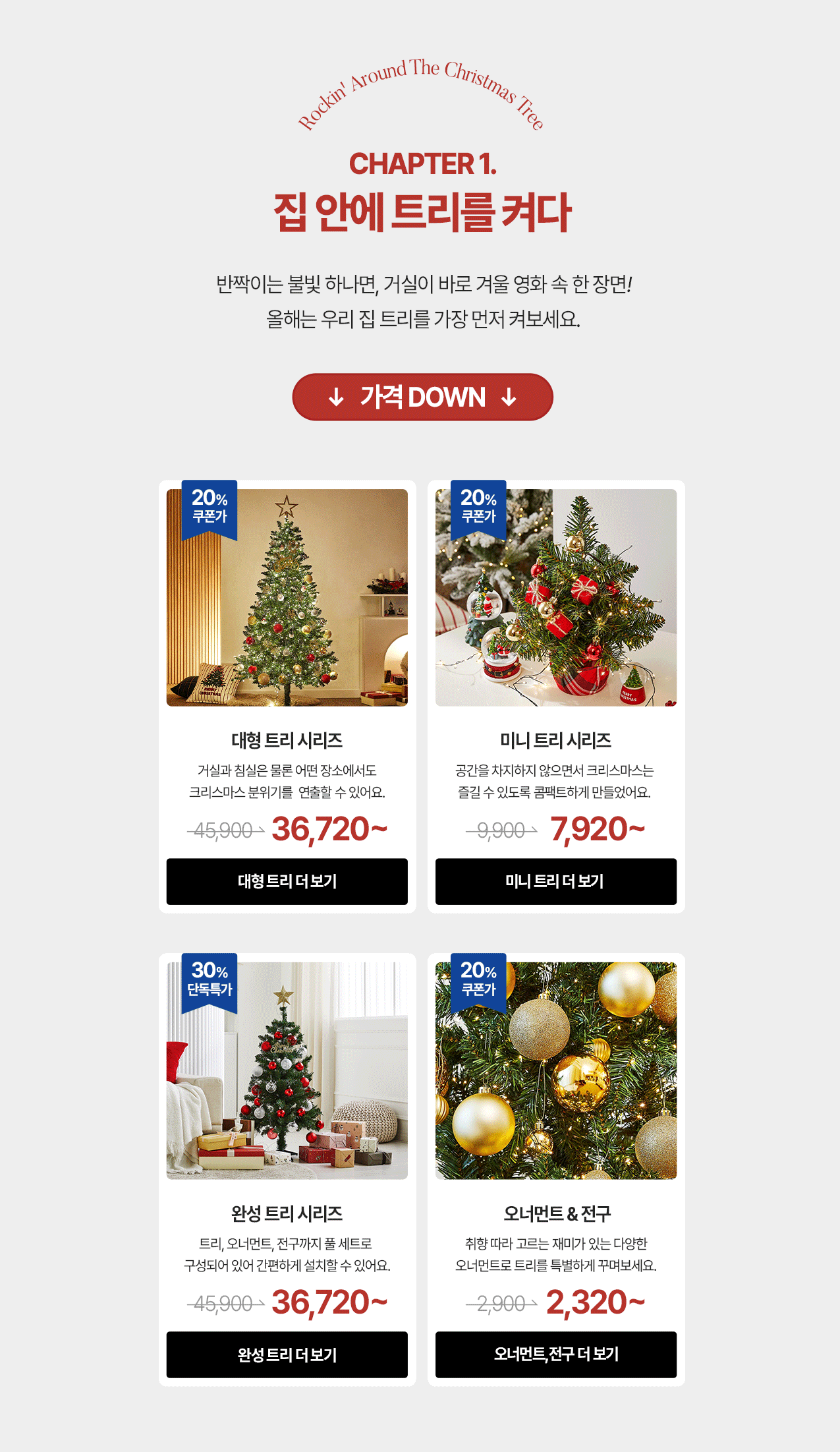Open the 오너먼트 & 전구 product image
Image resolution: width=840 pixels, height=1452 pixels.
tap(555, 1070)
